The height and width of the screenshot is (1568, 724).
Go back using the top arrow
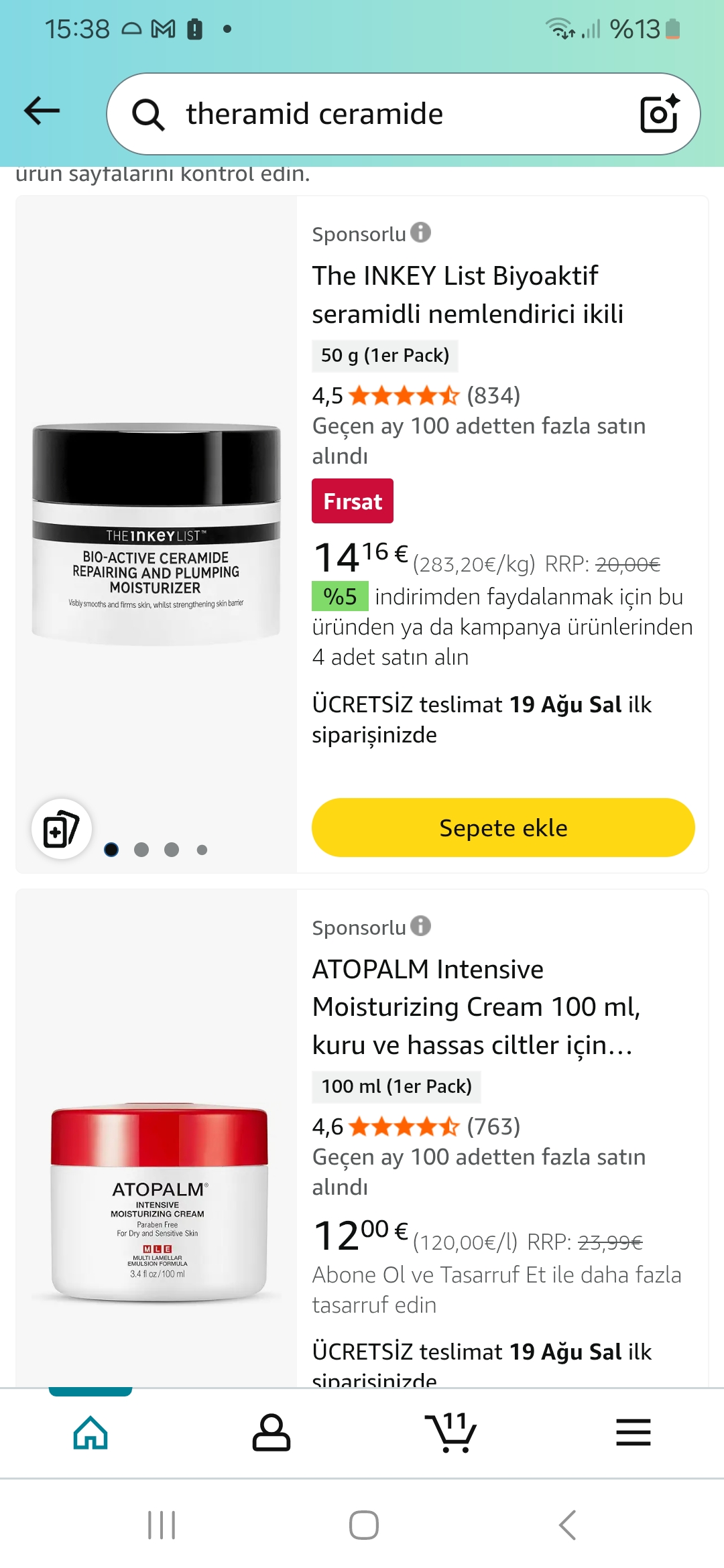(x=42, y=111)
